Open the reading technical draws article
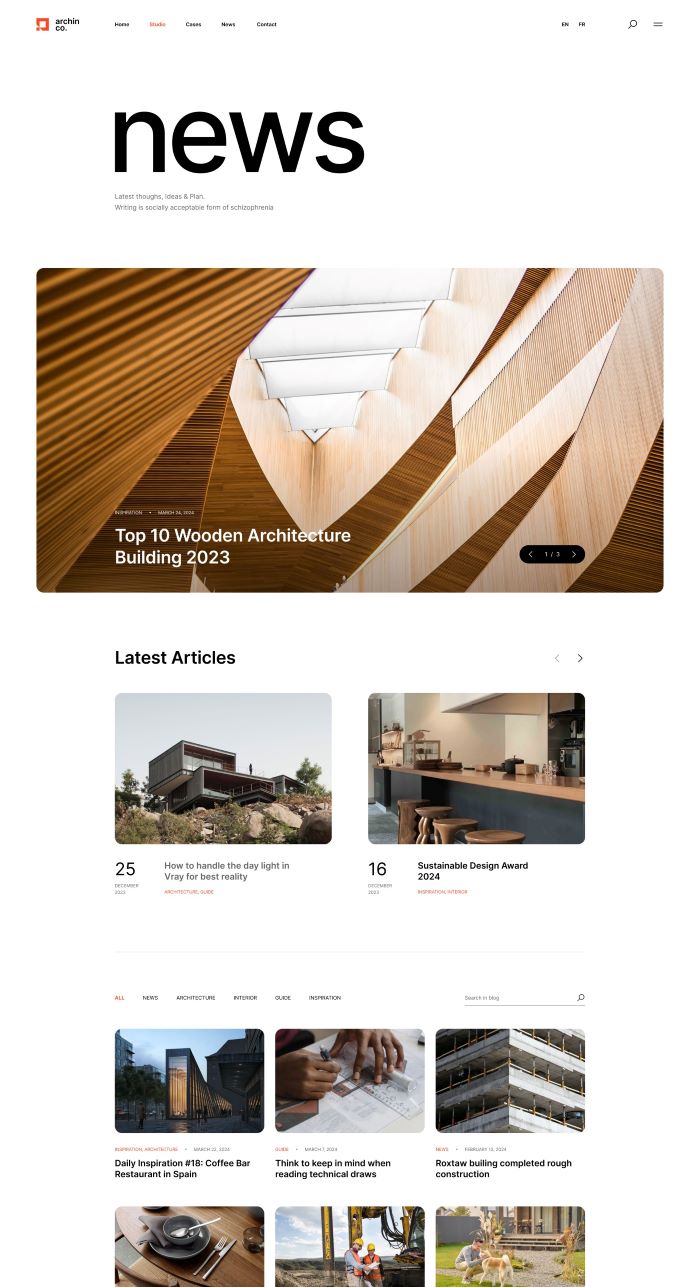The image size is (700, 1287). 333,1168
